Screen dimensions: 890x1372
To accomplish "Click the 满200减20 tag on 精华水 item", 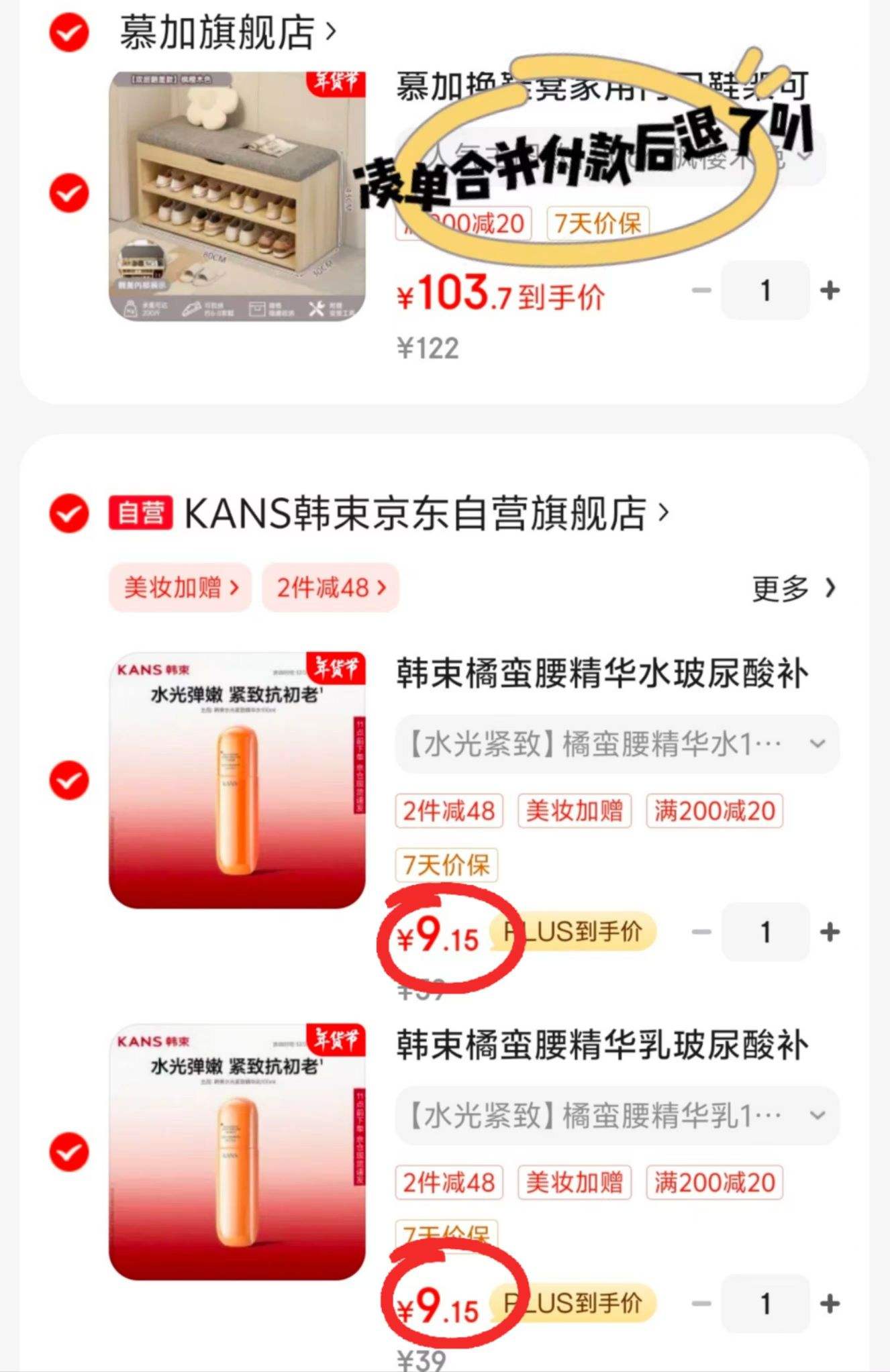I will [714, 810].
